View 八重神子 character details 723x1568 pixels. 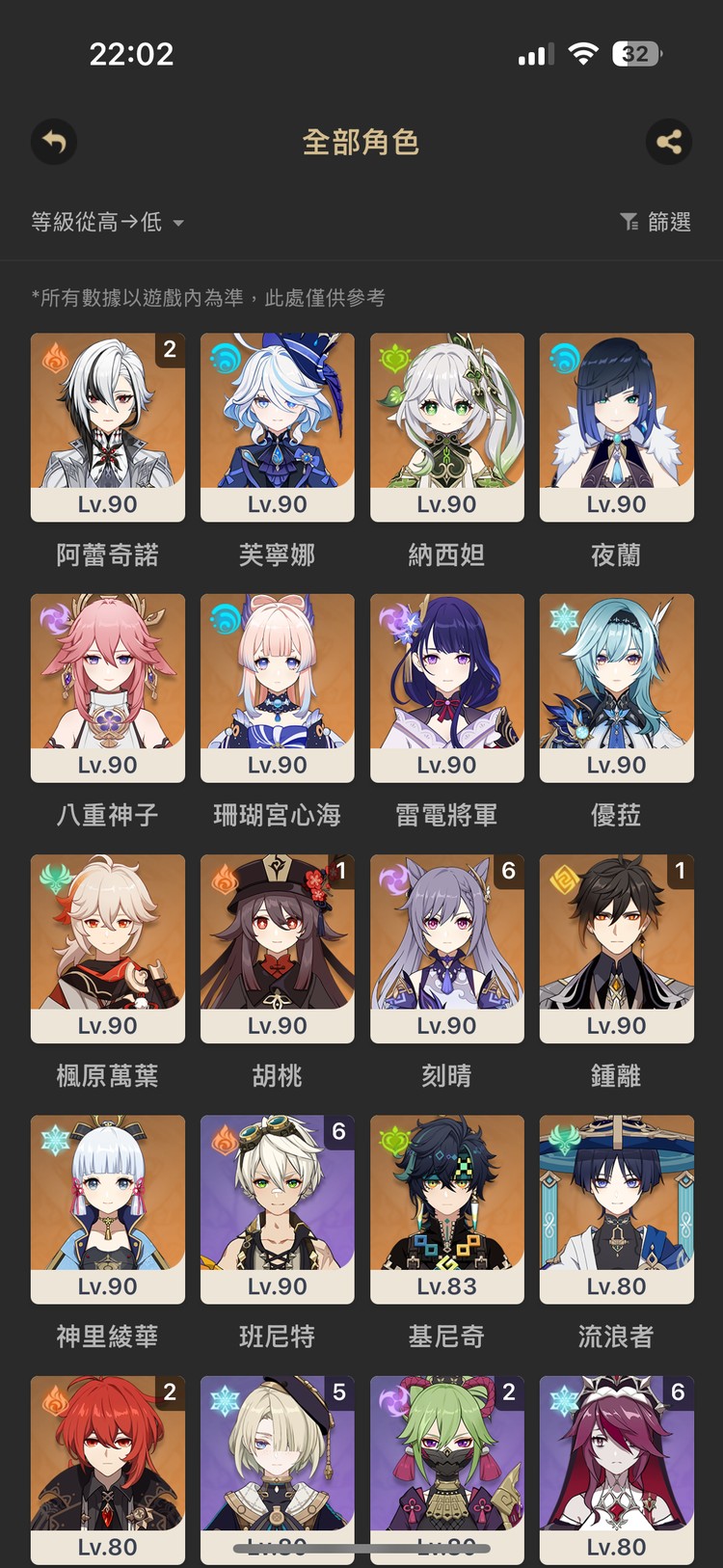click(x=108, y=688)
